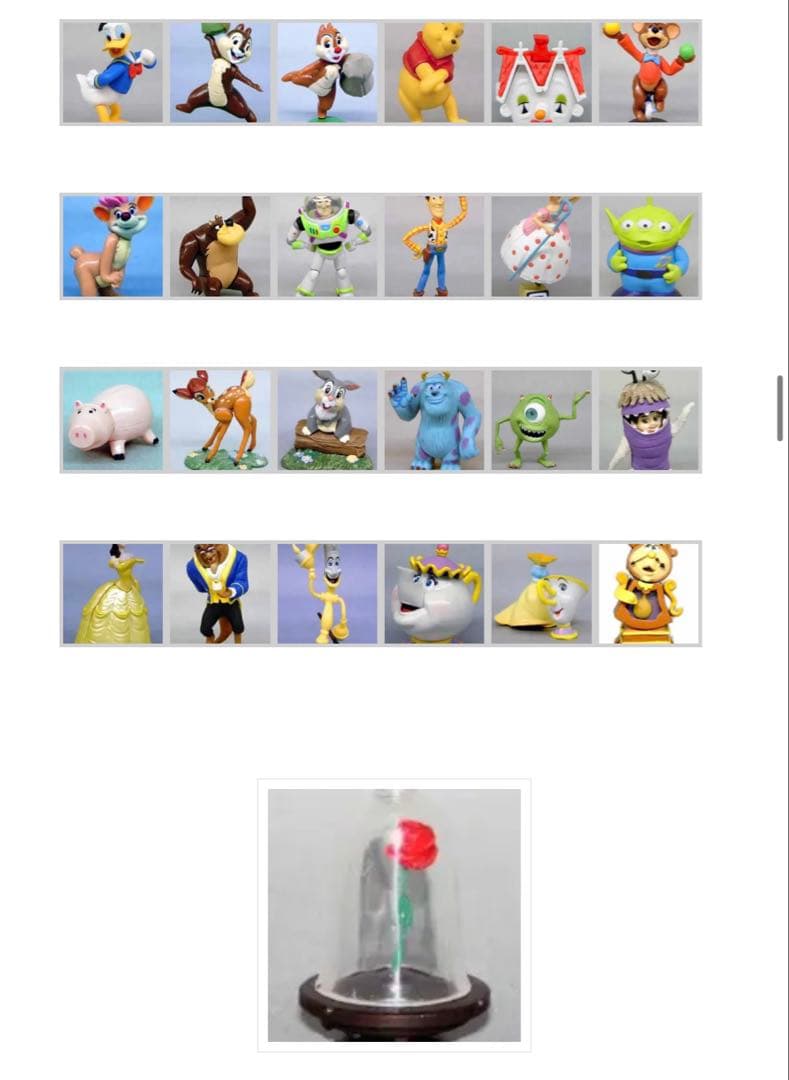
Task: Select the Woody figure thumbnail
Action: point(434,246)
